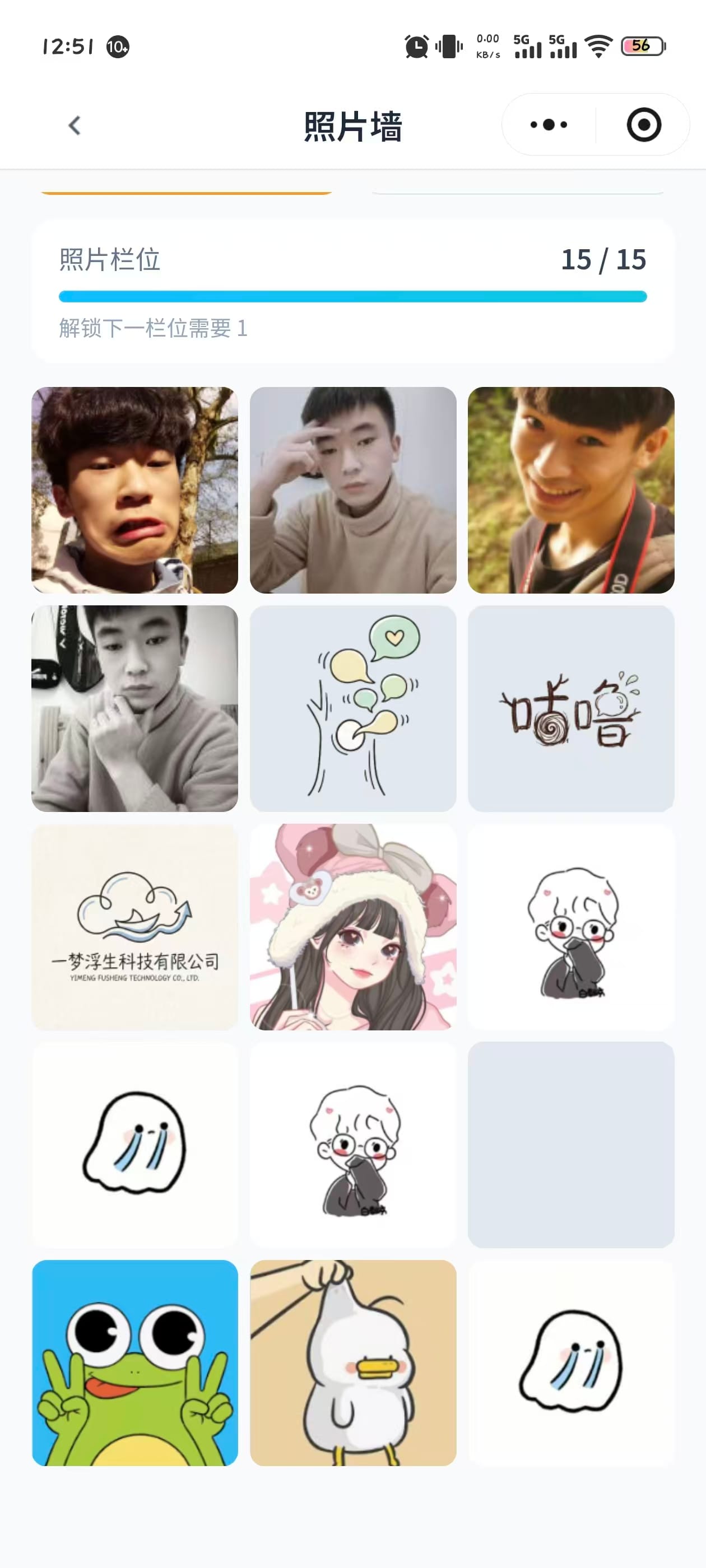This screenshot has height=1568, width=706.
Task: Open the black-and-white portrait photo
Action: tap(134, 708)
